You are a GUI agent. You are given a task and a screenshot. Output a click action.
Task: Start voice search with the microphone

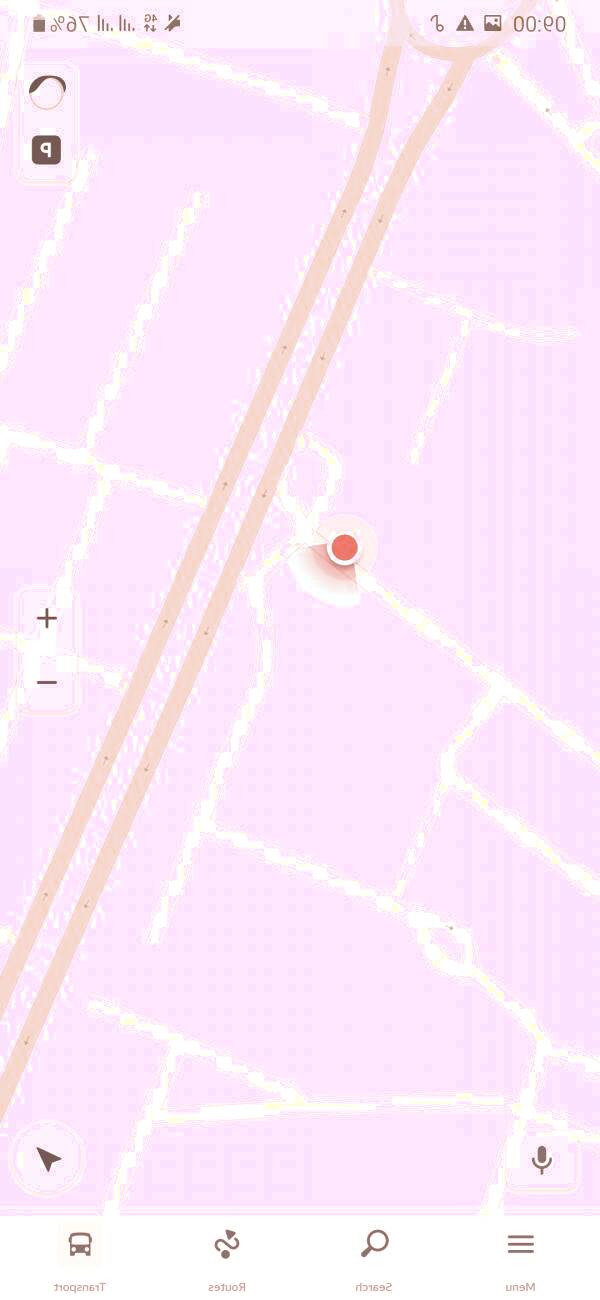point(541,1159)
